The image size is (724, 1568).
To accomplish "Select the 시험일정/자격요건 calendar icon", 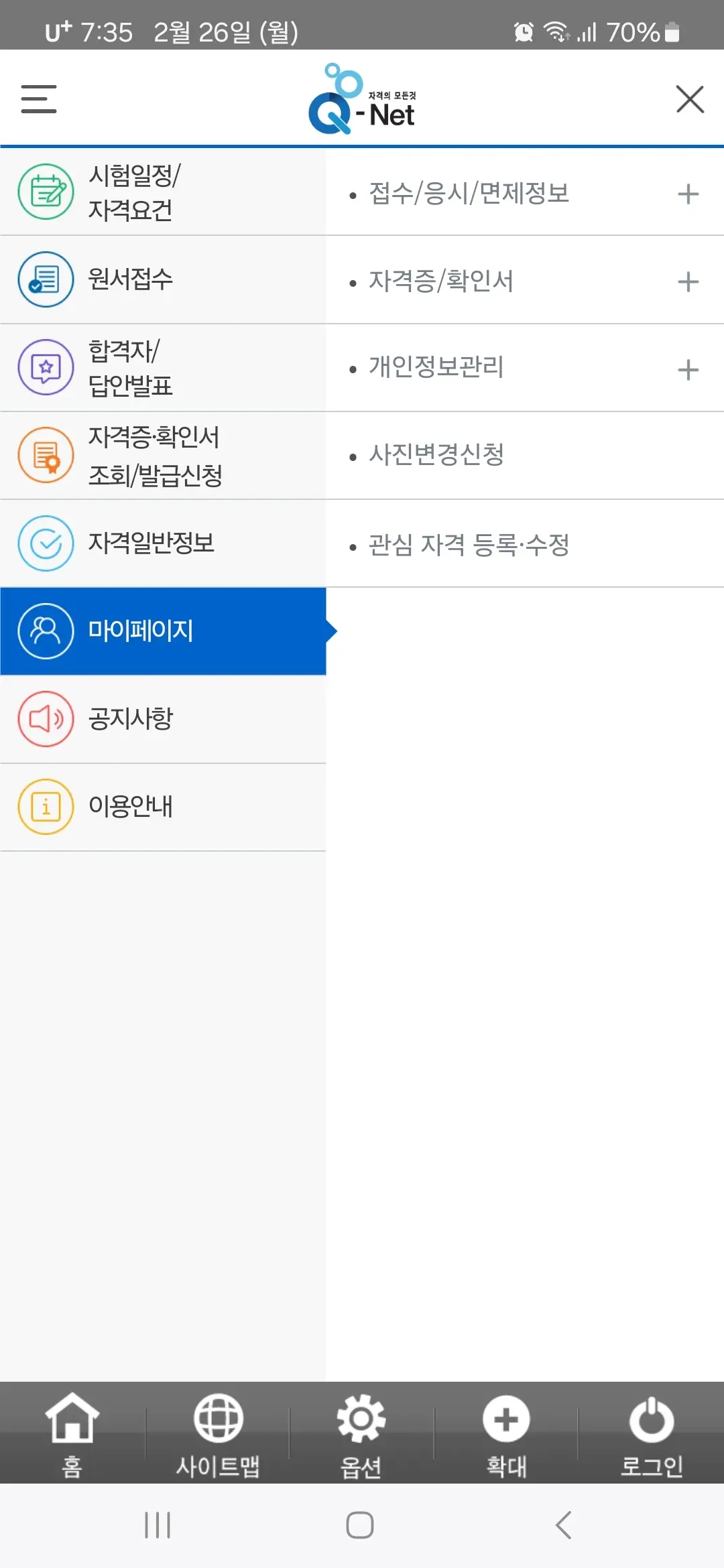I will pos(46,191).
